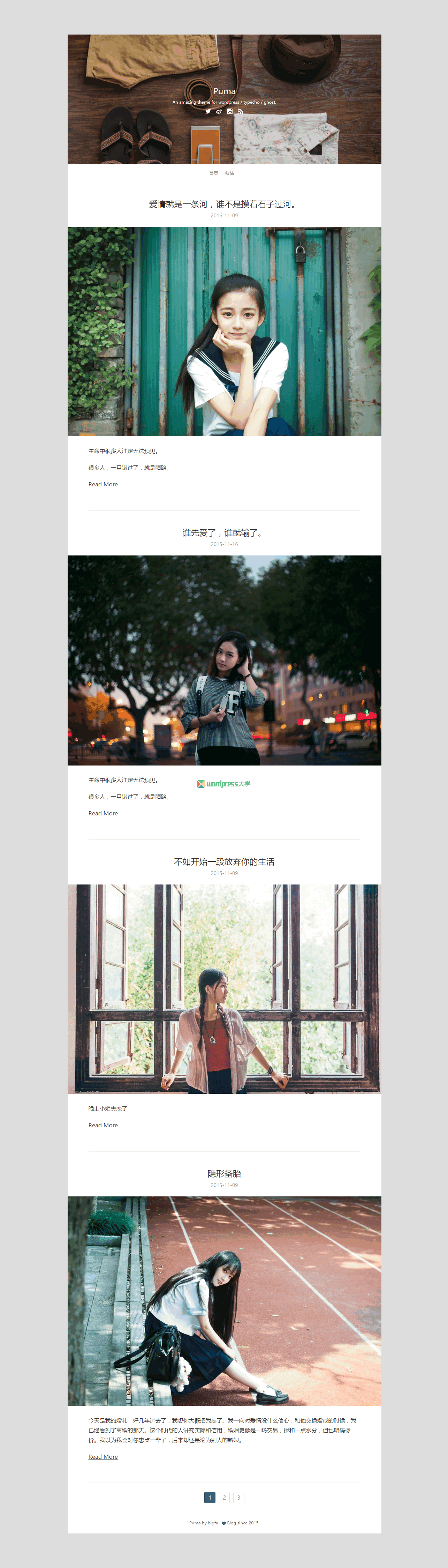Open the Twitter icon in the header

coord(208,111)
